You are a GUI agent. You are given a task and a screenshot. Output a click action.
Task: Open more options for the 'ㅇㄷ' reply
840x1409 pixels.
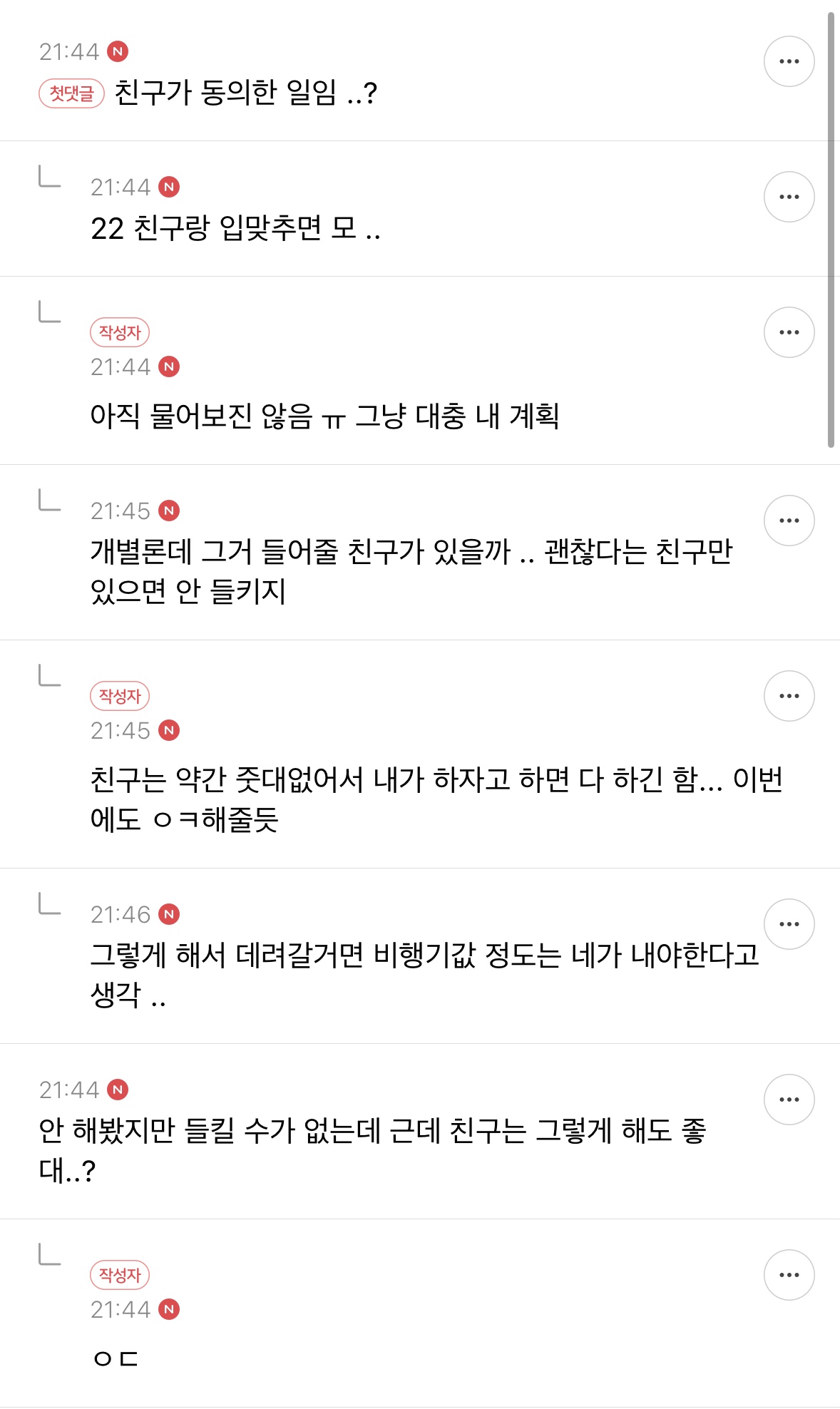tap(789, 1275)
